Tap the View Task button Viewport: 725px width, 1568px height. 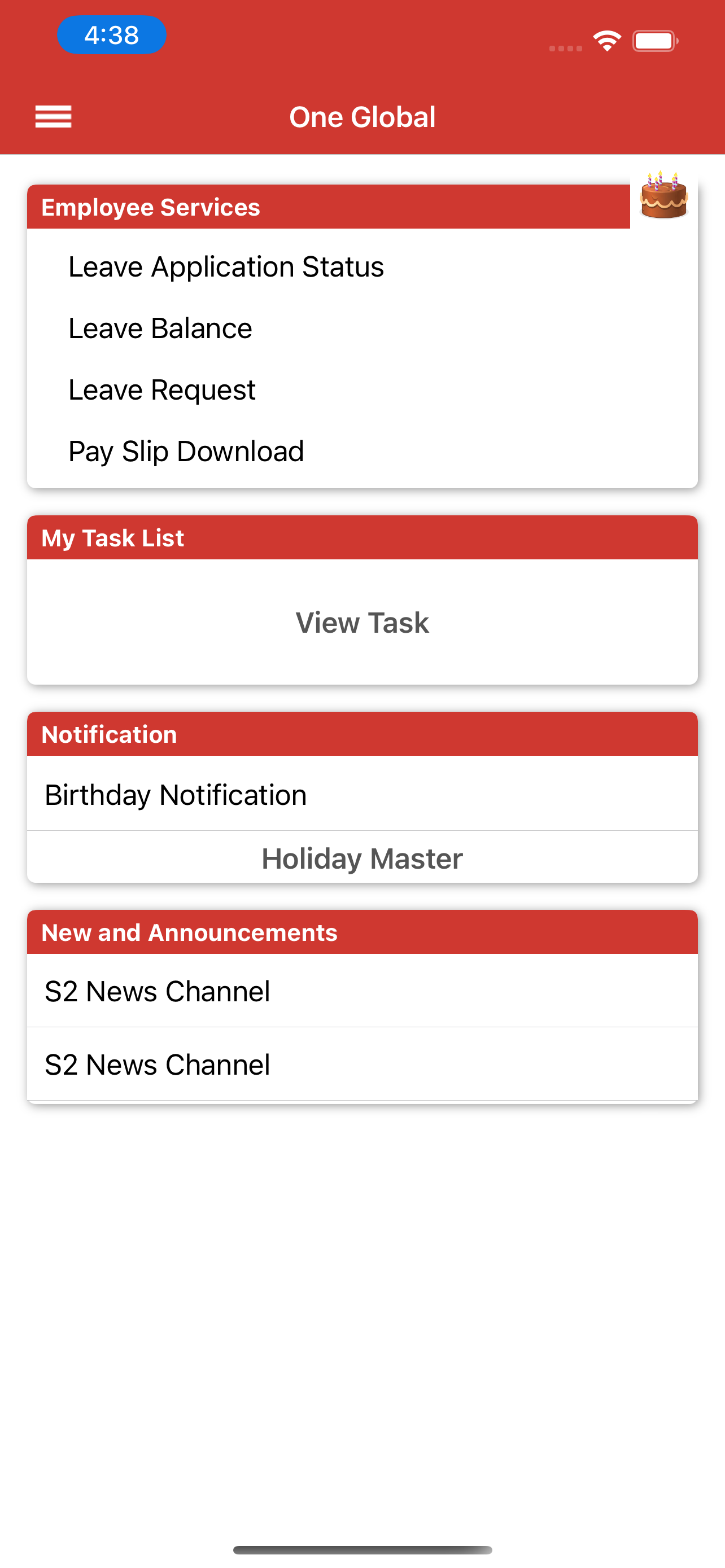tap(362, 622)
